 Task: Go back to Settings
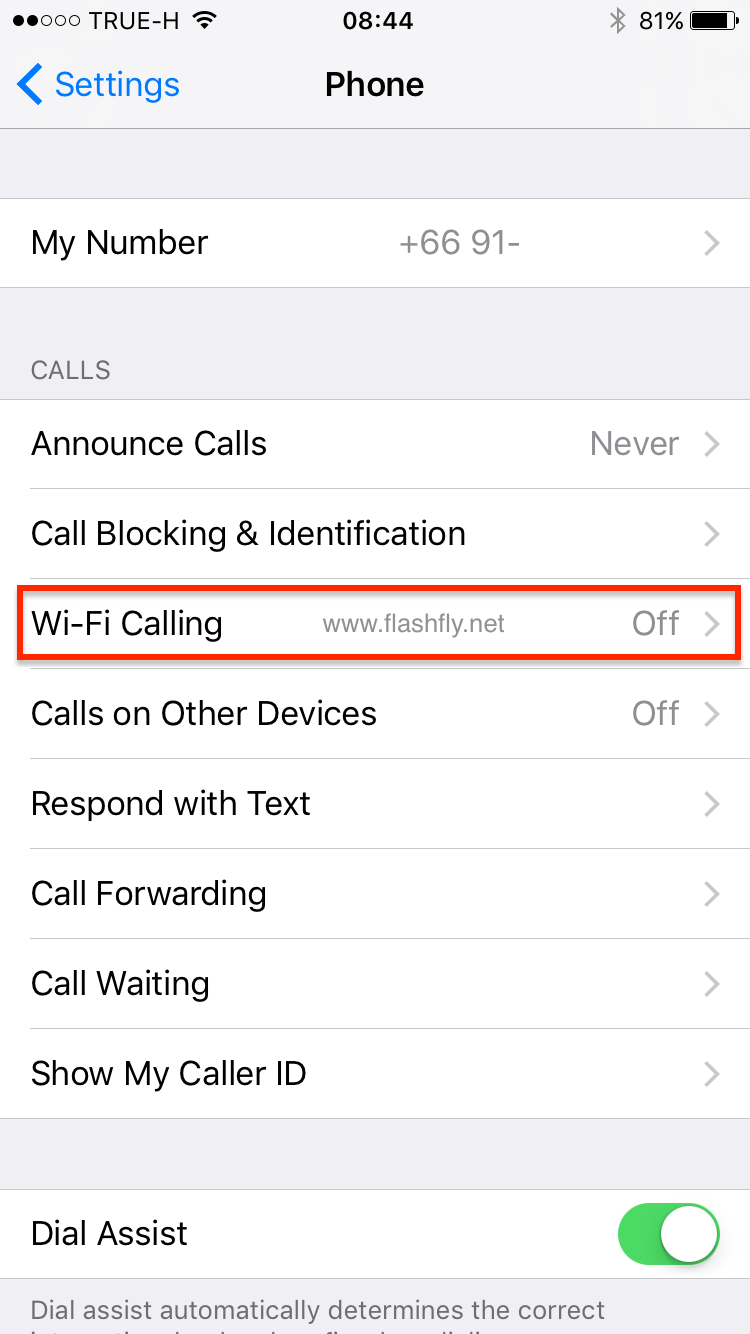pos(98,85)
